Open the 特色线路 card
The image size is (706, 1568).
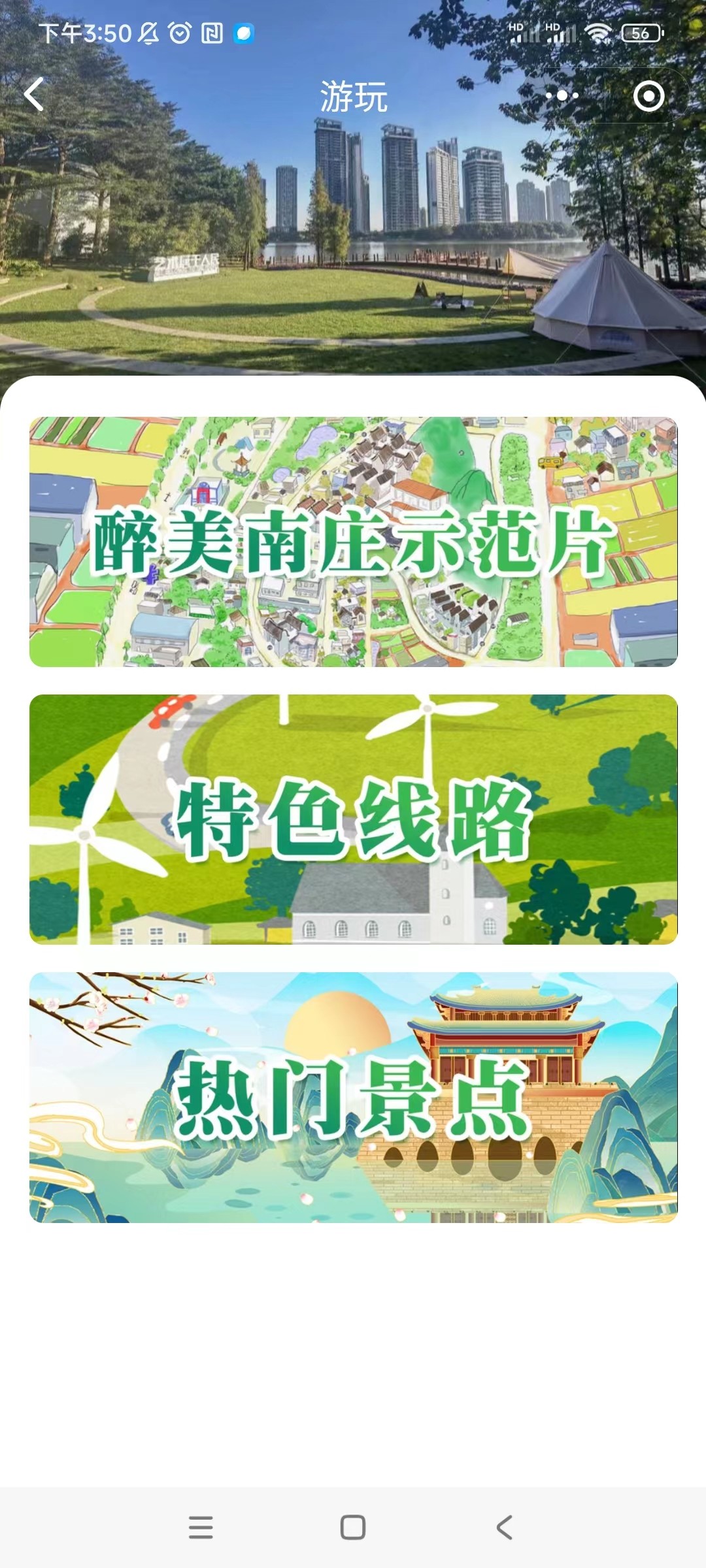(x=353, y=819)
